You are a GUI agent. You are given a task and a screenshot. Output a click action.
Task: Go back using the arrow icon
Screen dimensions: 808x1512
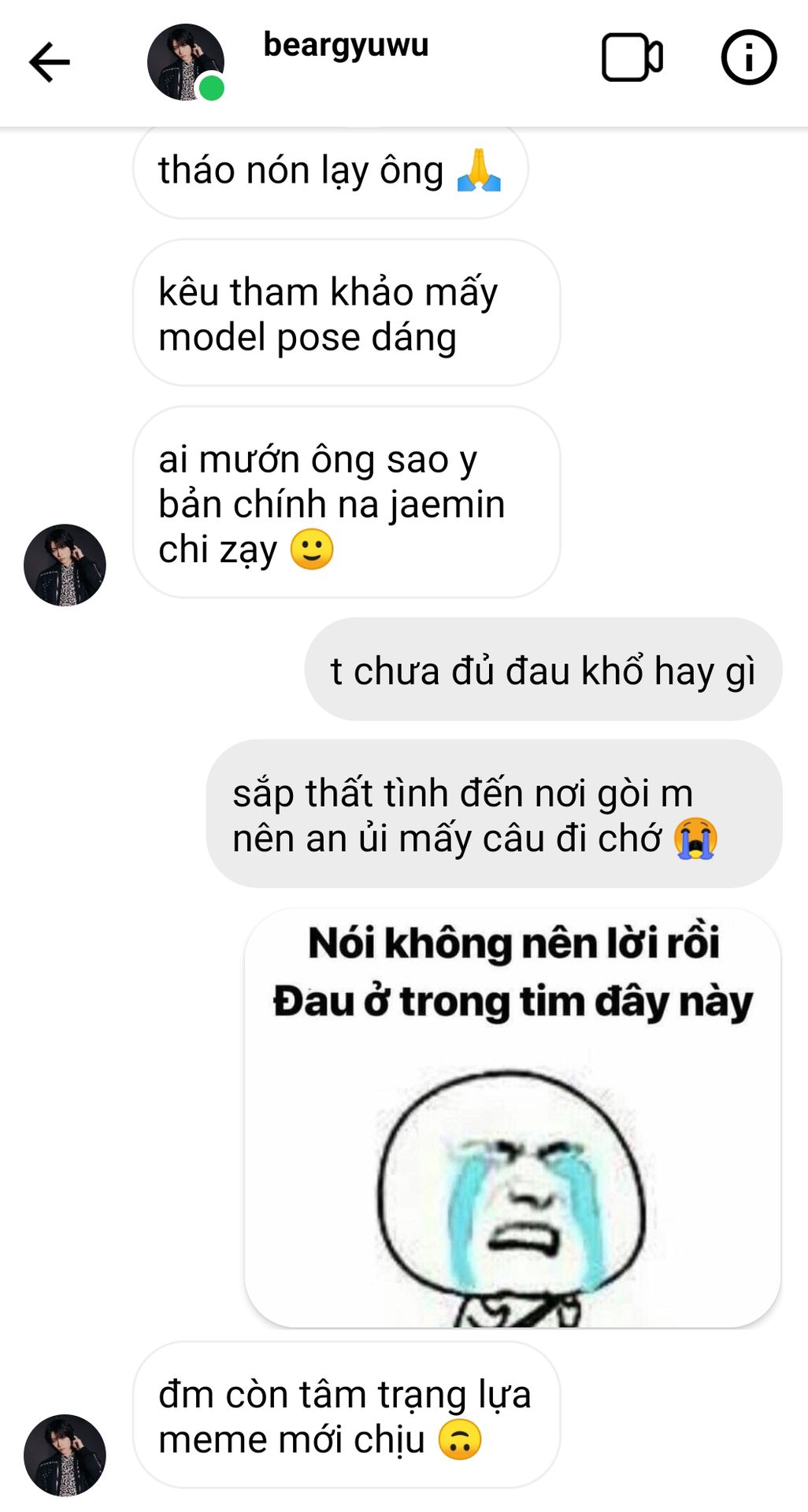tap(50, 62)
